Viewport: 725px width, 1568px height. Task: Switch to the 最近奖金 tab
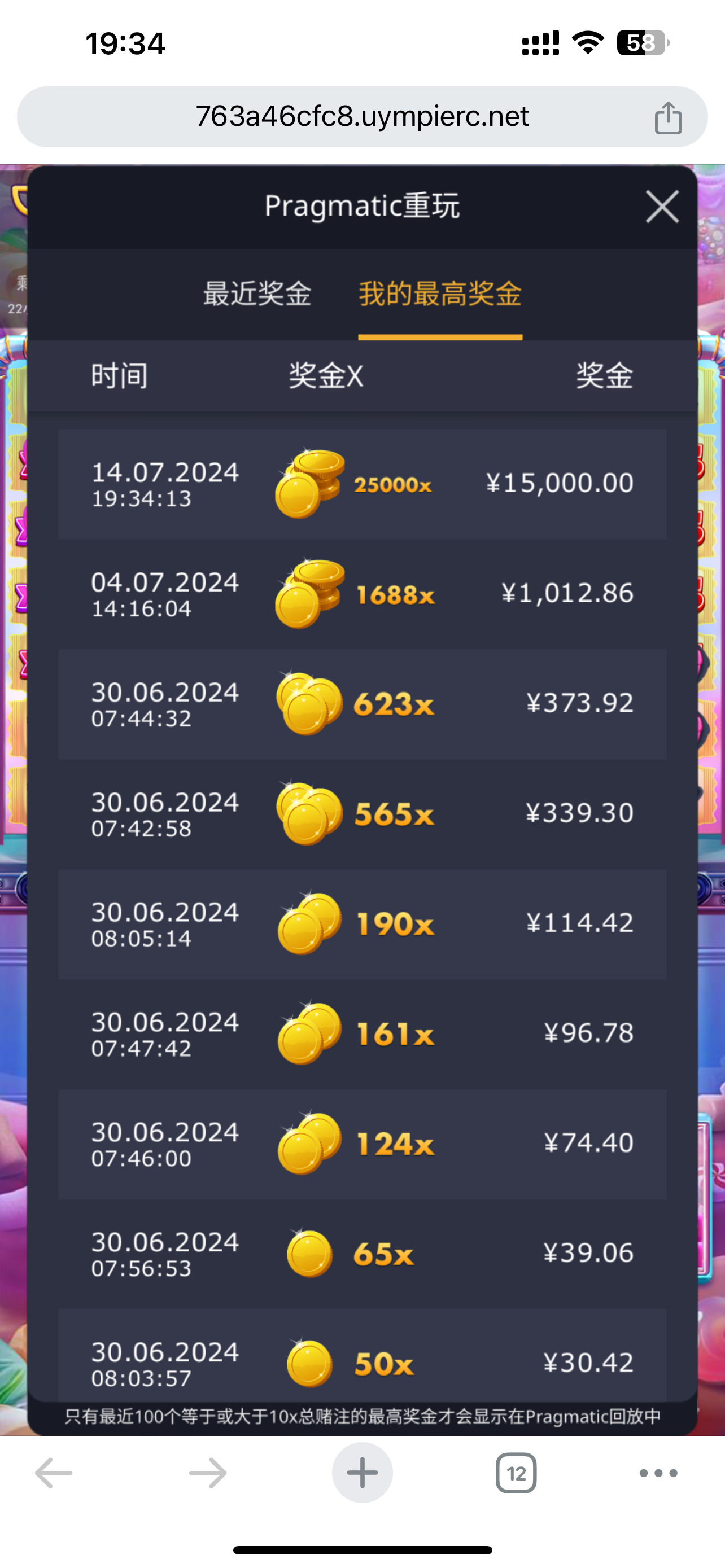(257, 294)
